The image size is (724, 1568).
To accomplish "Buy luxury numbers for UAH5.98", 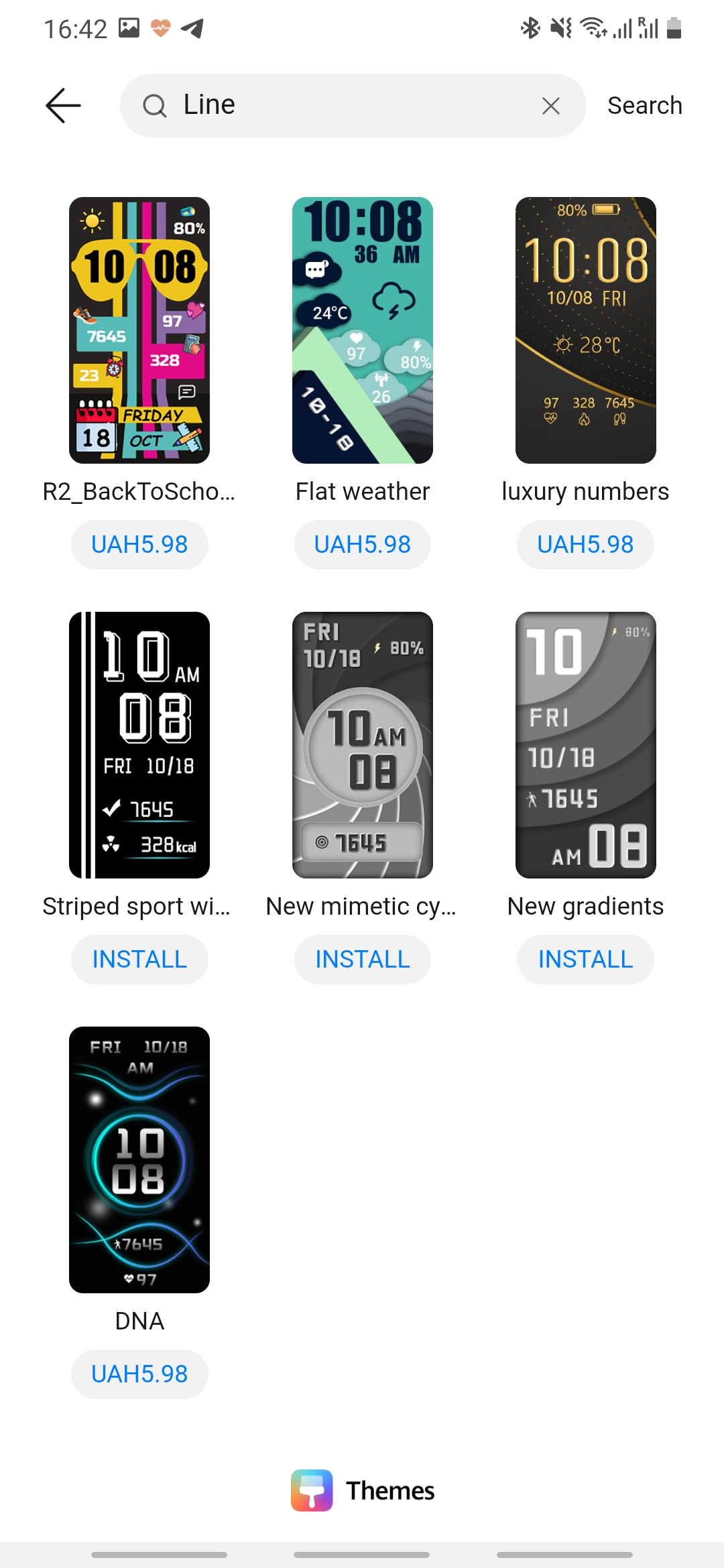I will tap(585, 545).
